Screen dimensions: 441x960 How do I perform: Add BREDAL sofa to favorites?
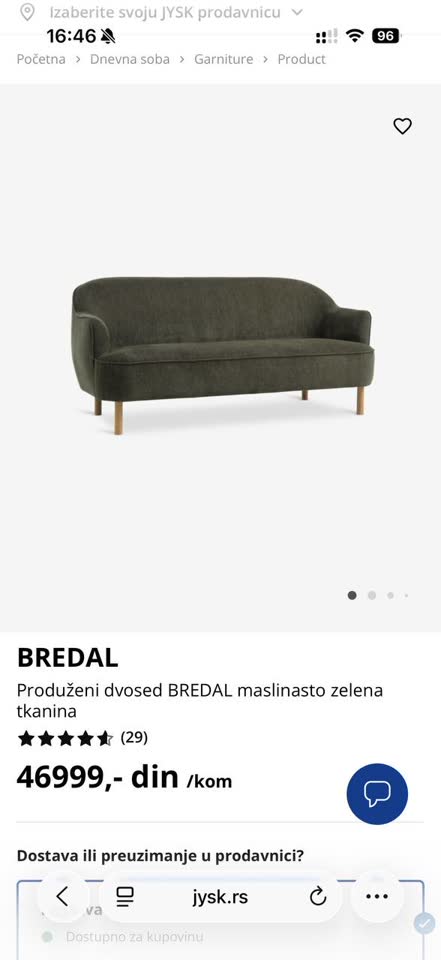pos(402,126)
